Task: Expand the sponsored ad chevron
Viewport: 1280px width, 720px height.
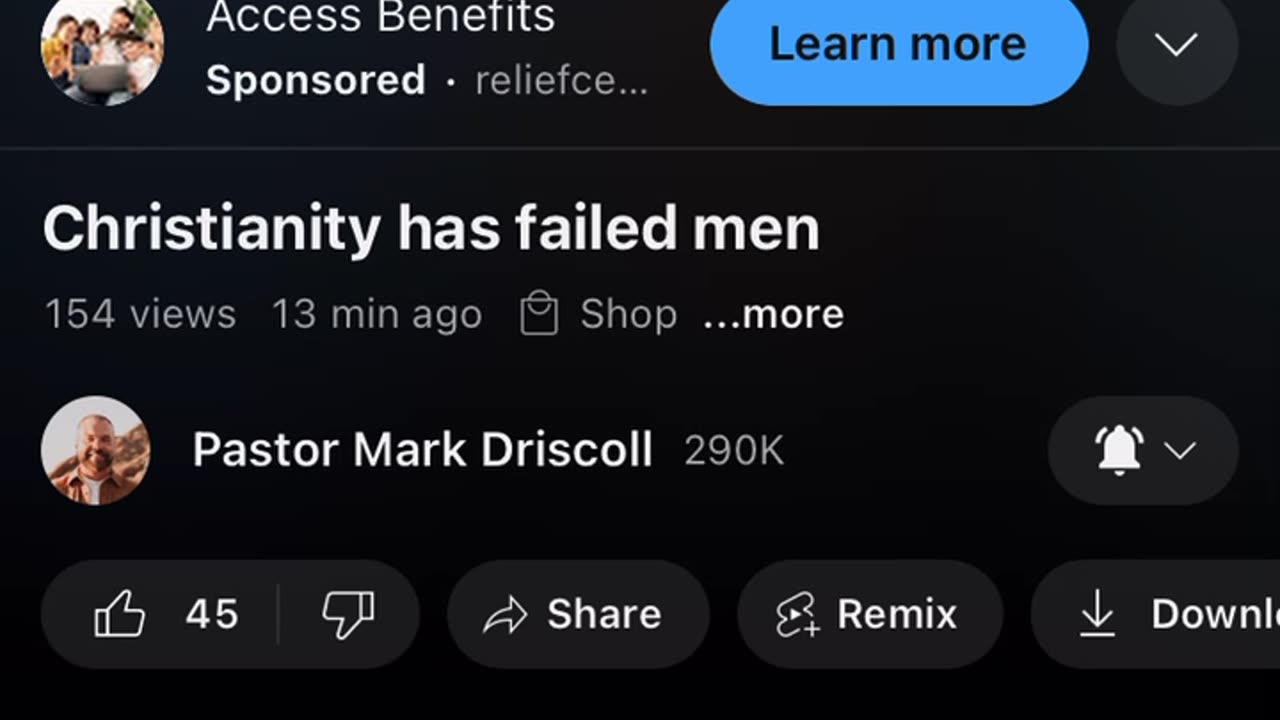Action: click(1176, 45)
